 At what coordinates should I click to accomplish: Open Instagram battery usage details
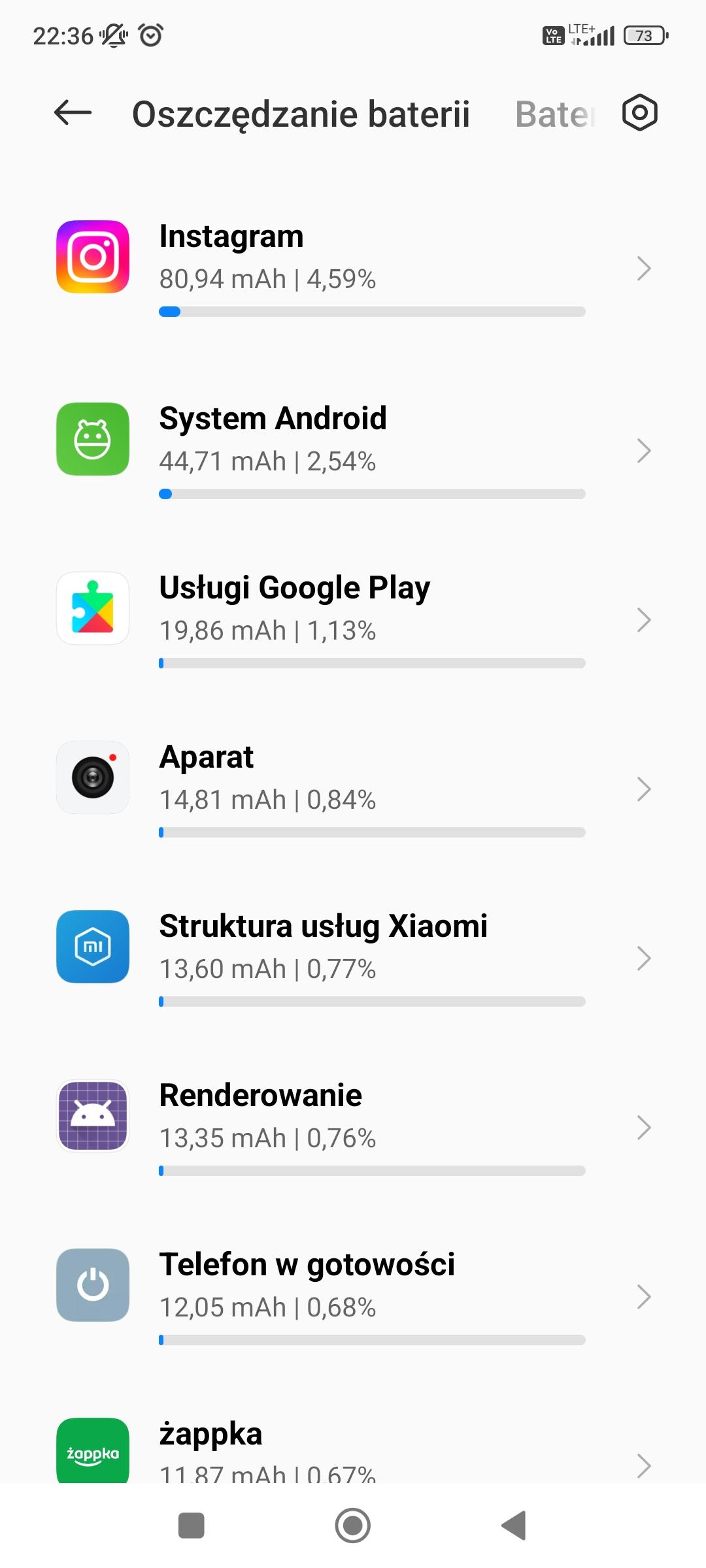coord(353,269)
